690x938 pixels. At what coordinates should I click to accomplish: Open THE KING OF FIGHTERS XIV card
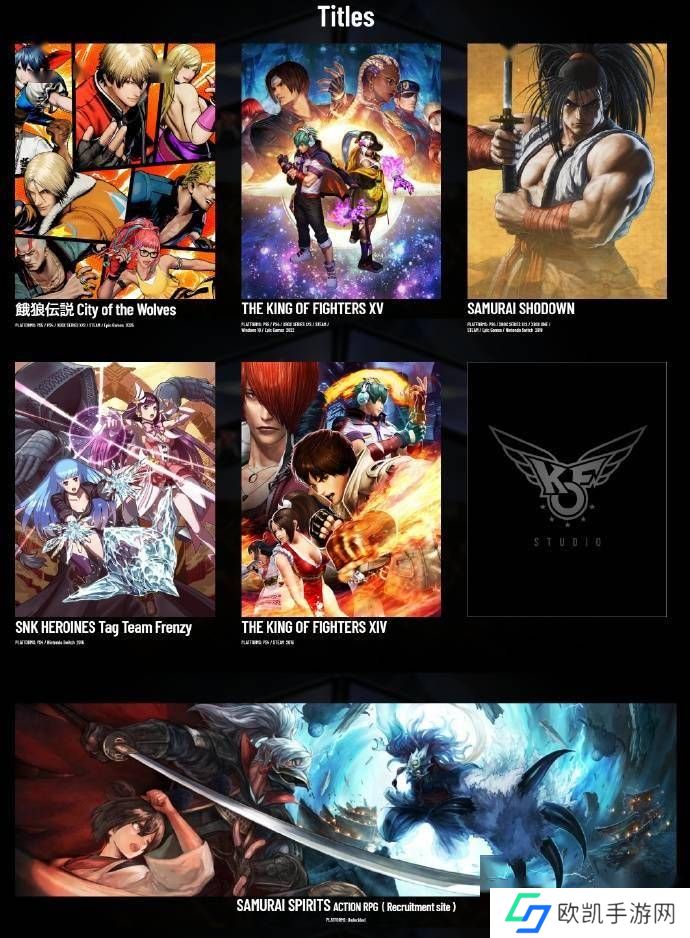click(341, 489)
